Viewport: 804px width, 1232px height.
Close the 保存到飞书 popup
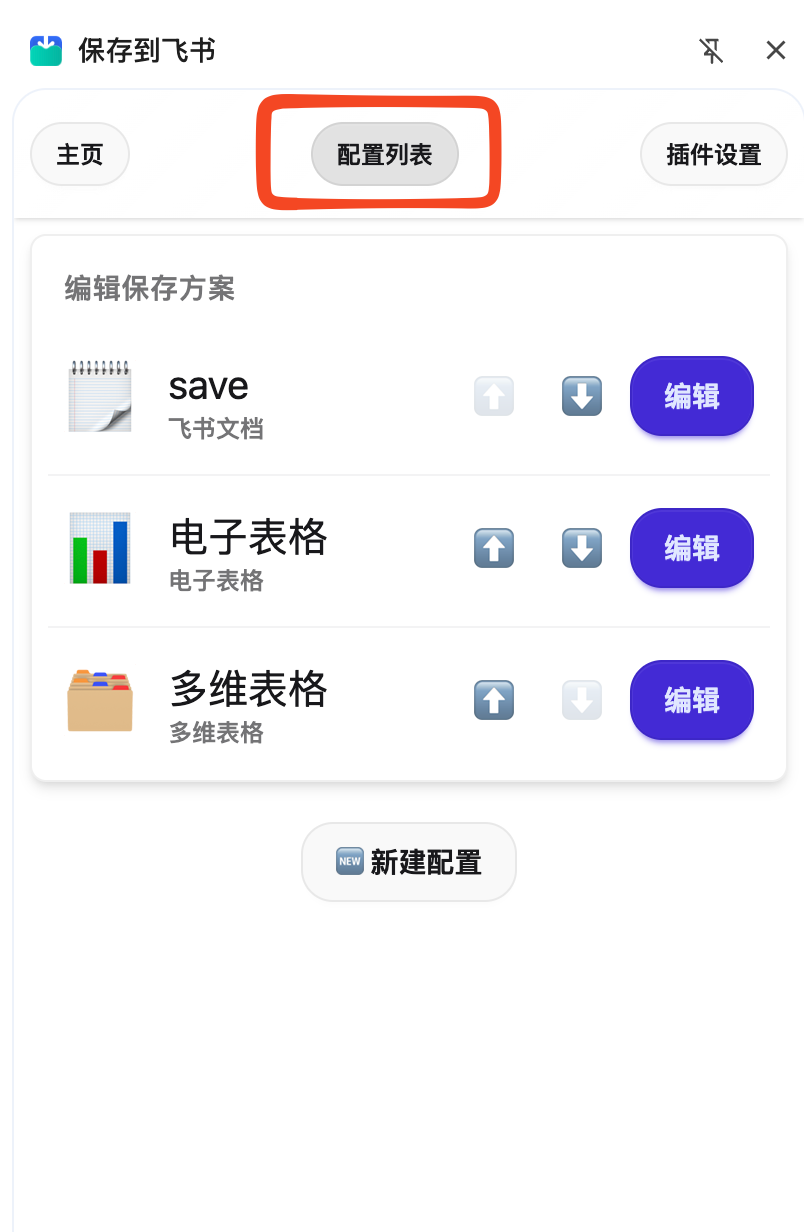click(775, 50)
